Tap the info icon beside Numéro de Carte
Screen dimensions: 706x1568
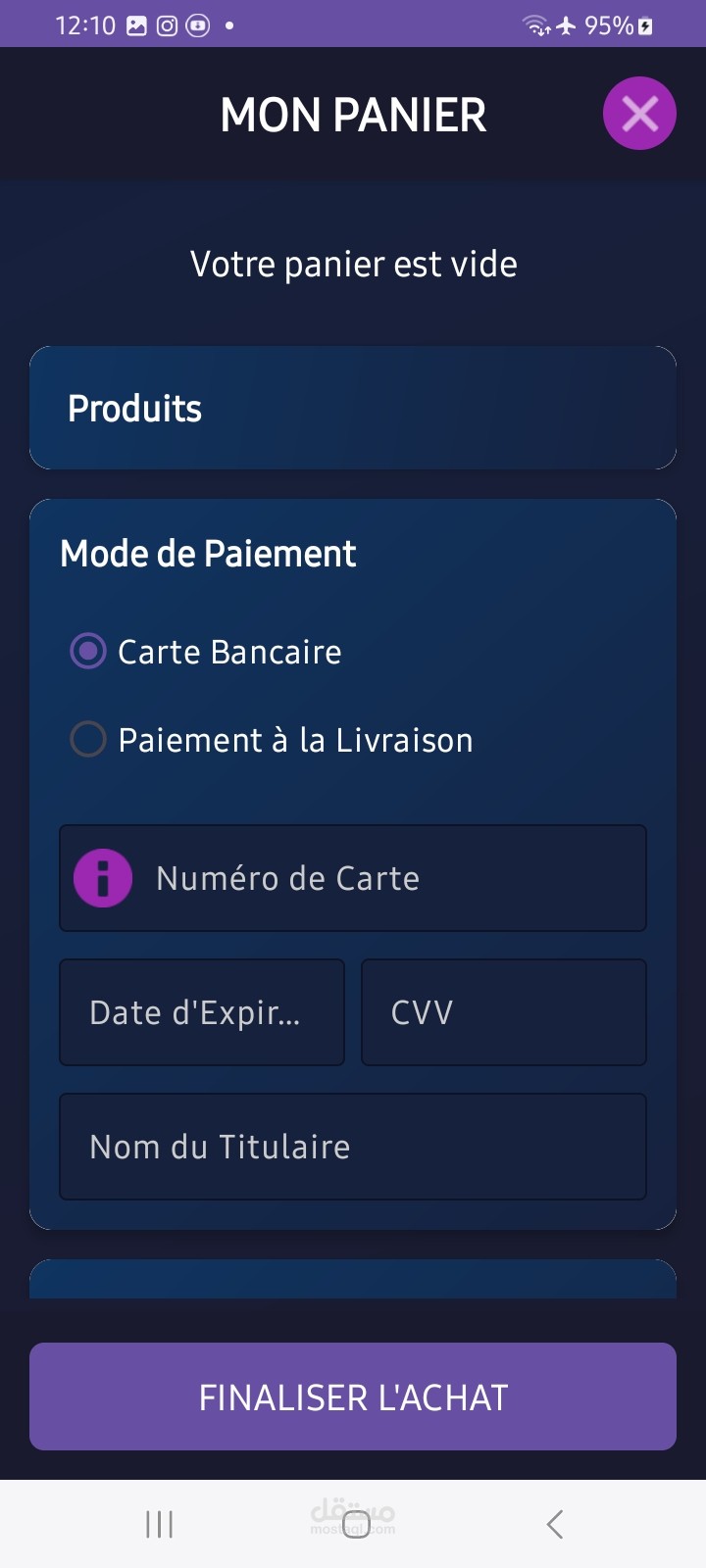pyautogui.click(x=102, y=878)
